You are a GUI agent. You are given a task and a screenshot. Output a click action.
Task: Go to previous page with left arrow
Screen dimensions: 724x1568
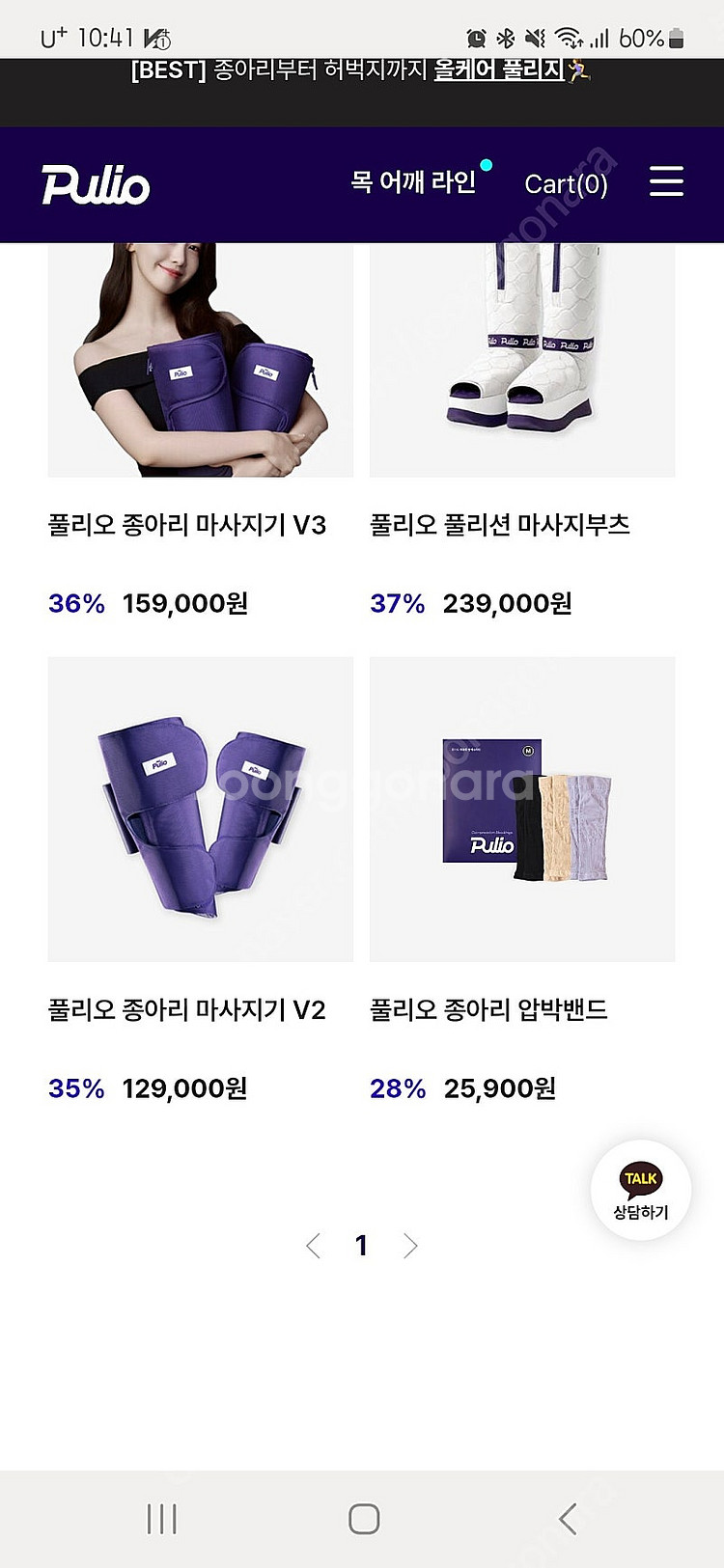coord(312,1246)
